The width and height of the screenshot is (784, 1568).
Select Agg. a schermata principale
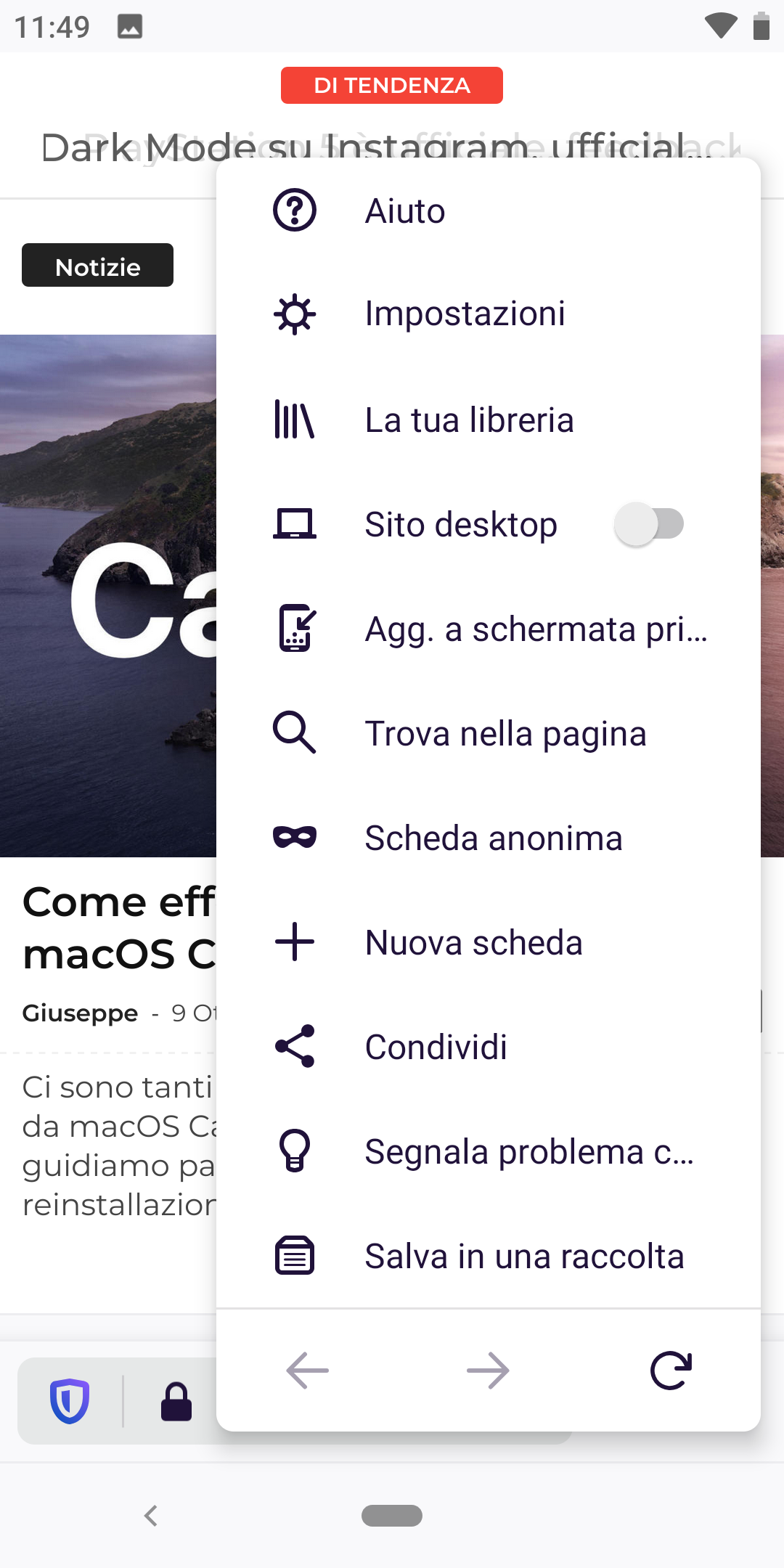[488, 629]
